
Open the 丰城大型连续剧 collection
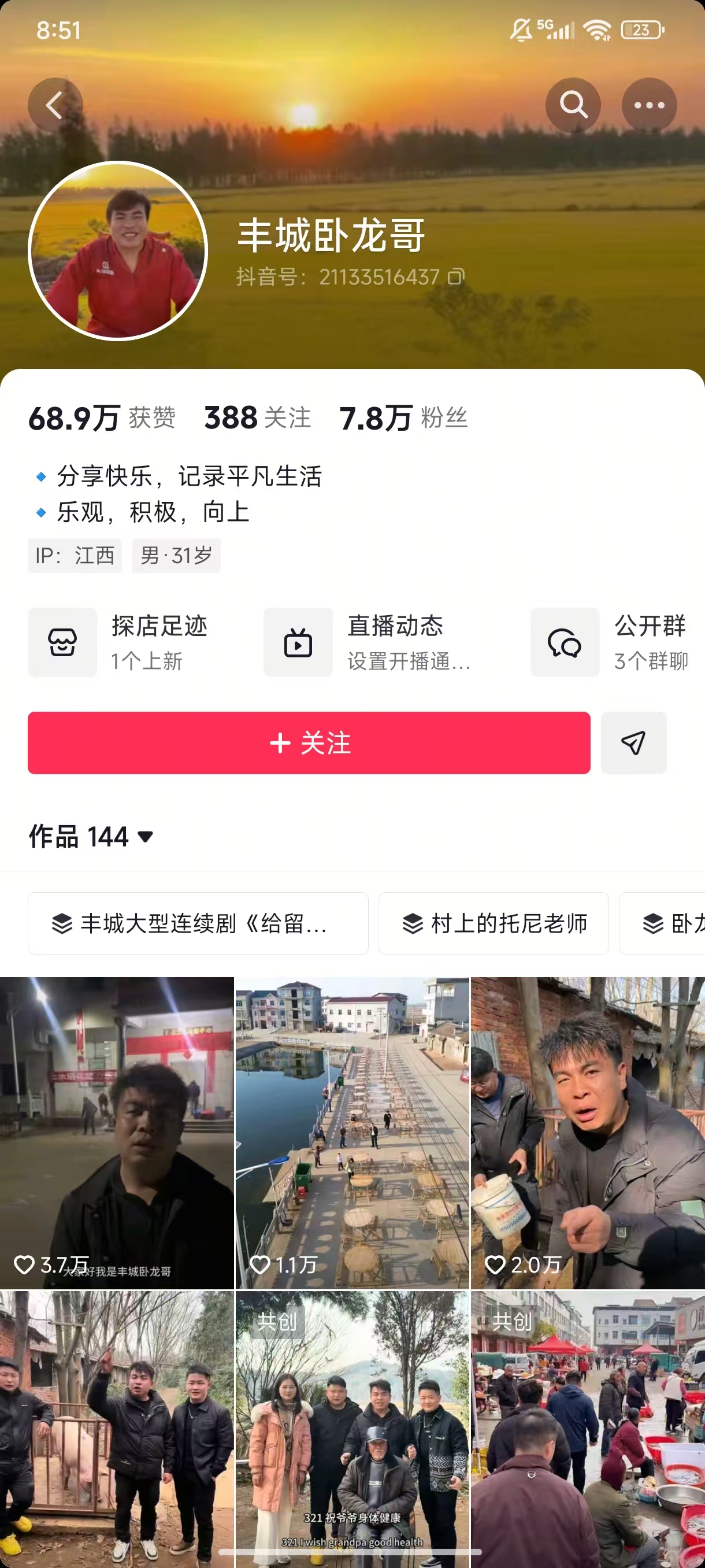pos(198,923)
